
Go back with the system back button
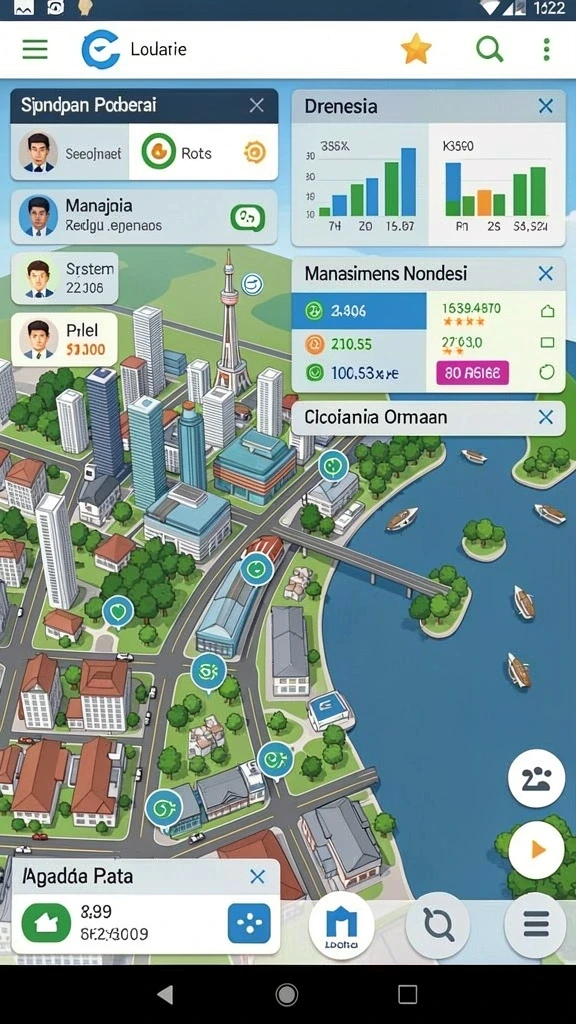[166, 995]
